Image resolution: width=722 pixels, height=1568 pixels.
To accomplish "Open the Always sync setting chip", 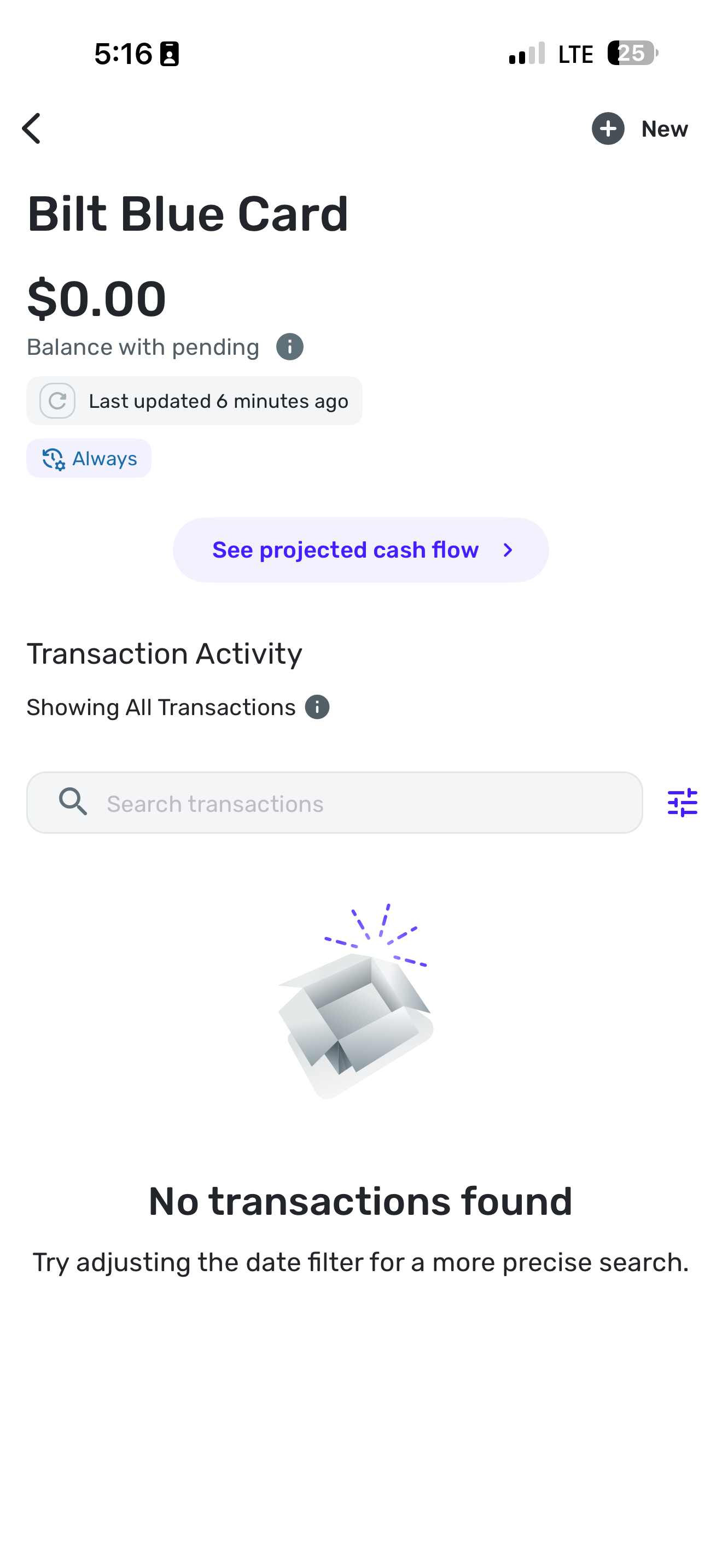I will coord(89,458).
